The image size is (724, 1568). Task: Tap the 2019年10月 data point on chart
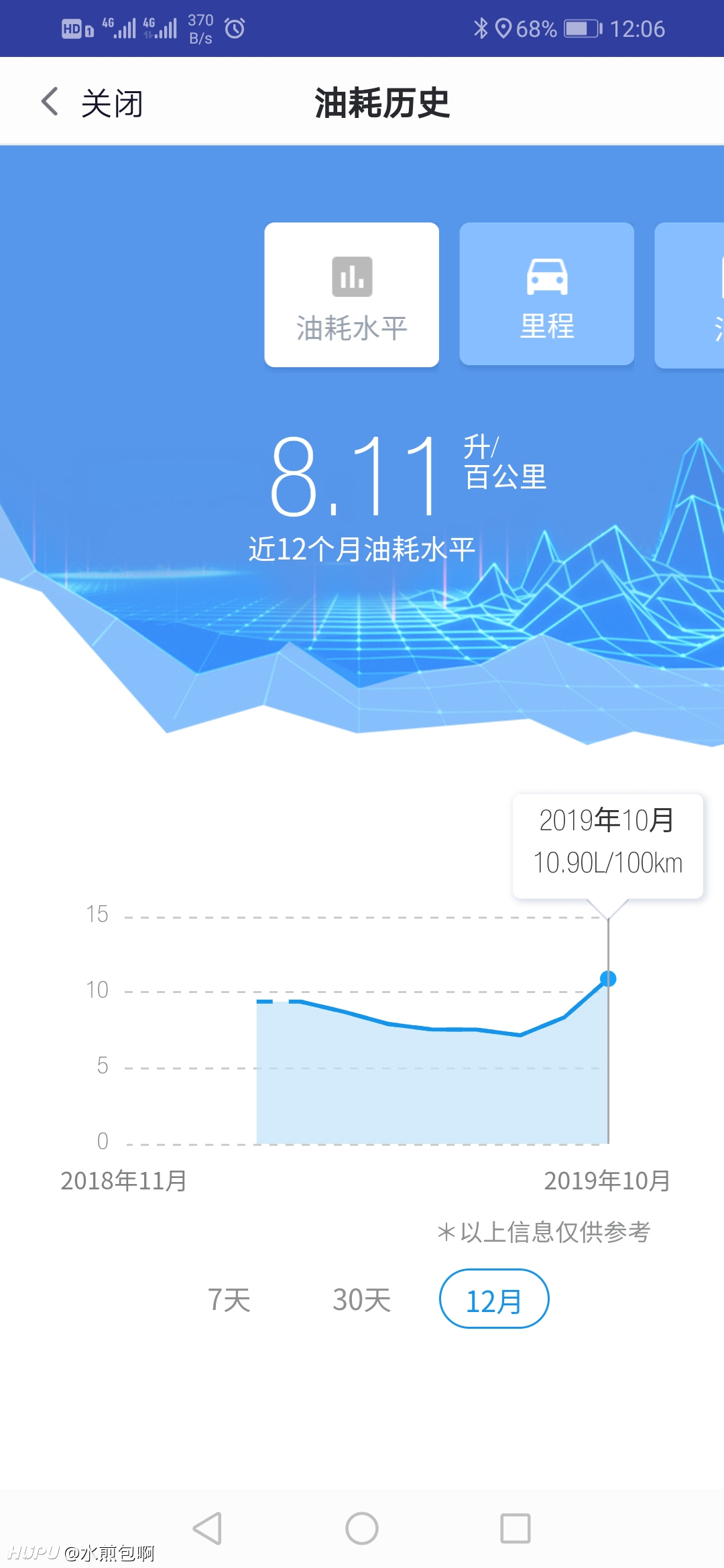(608, 979)
